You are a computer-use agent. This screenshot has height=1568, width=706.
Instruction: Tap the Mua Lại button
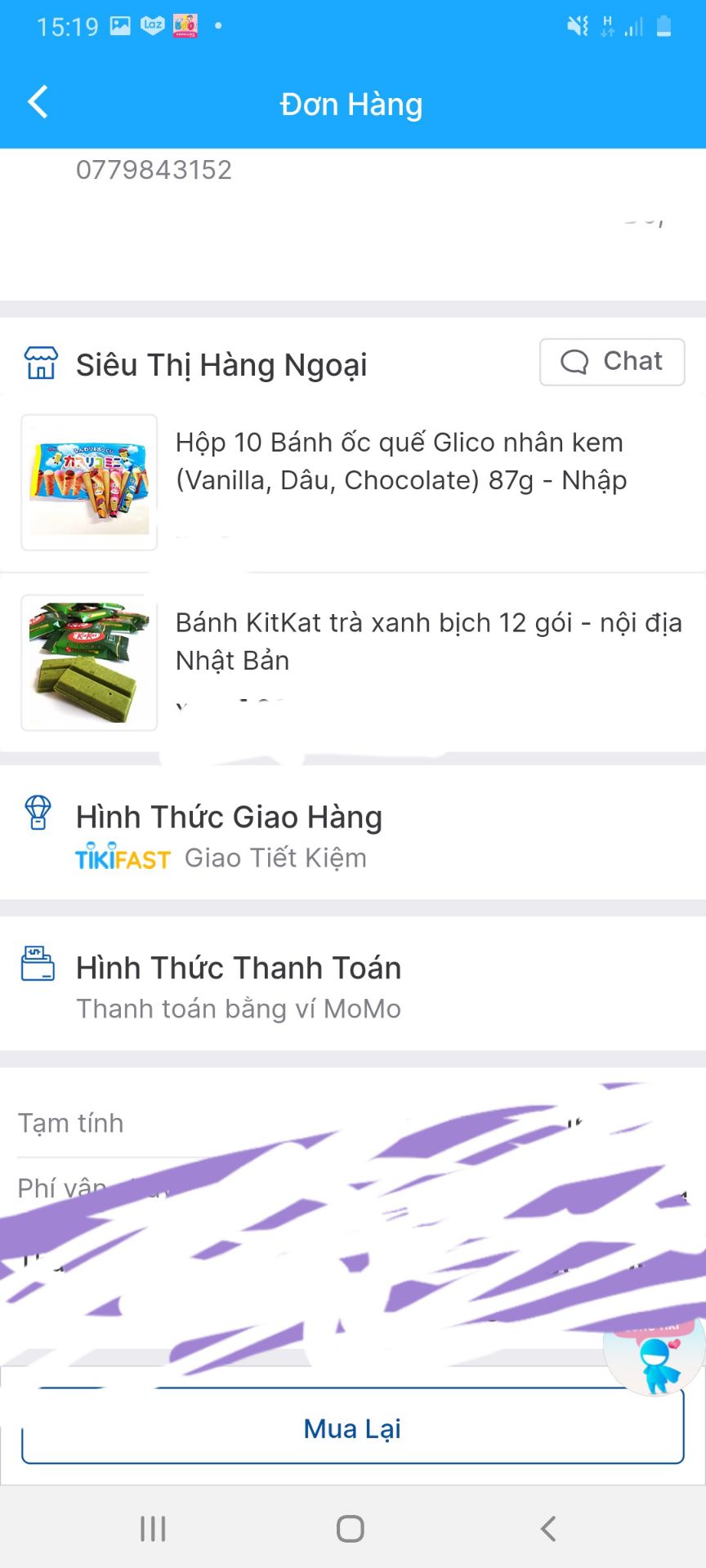(x=352, y=1428)
